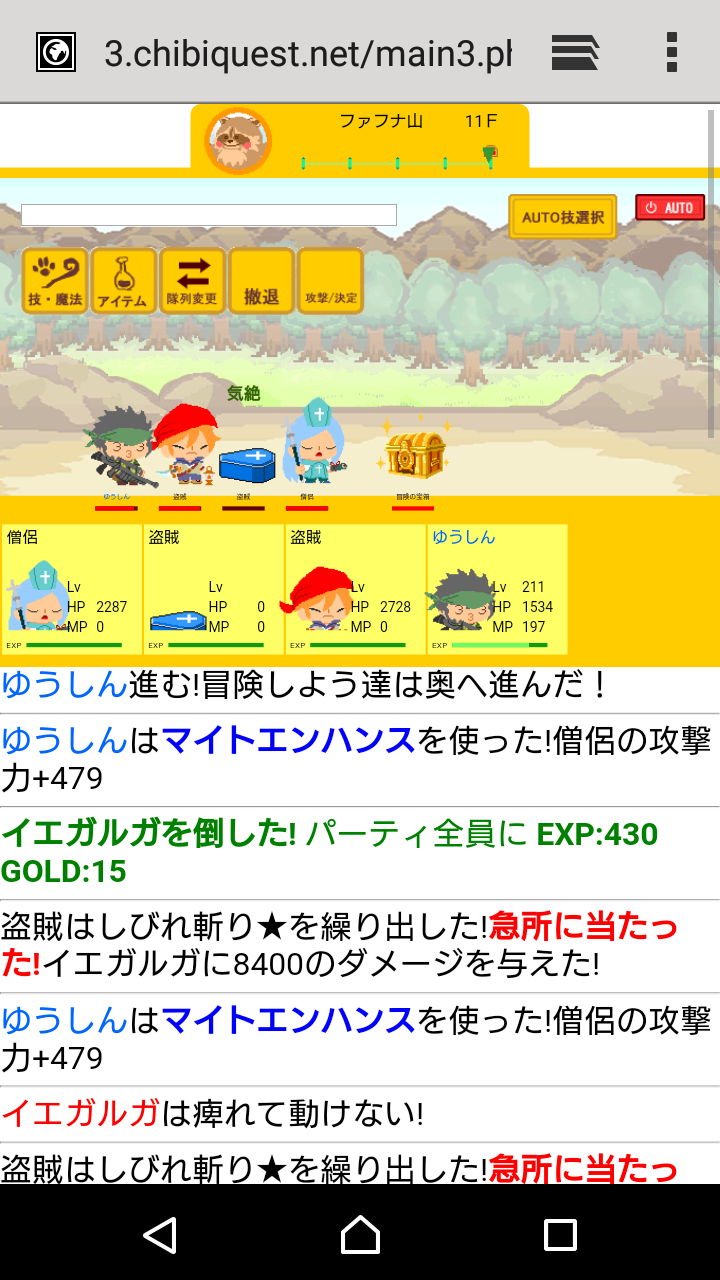Focus the empty text field above commands
This screenshot has width=720, height=1280.
tap(209, 215)
